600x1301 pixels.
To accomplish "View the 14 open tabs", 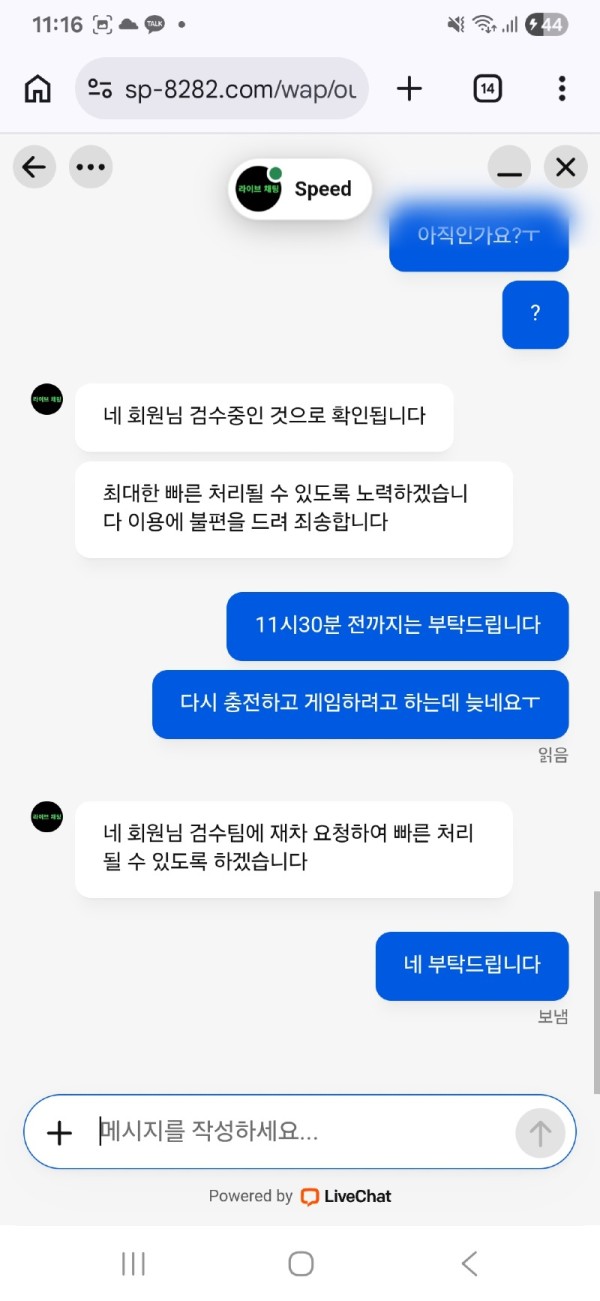I will click(x=487, y=88).
